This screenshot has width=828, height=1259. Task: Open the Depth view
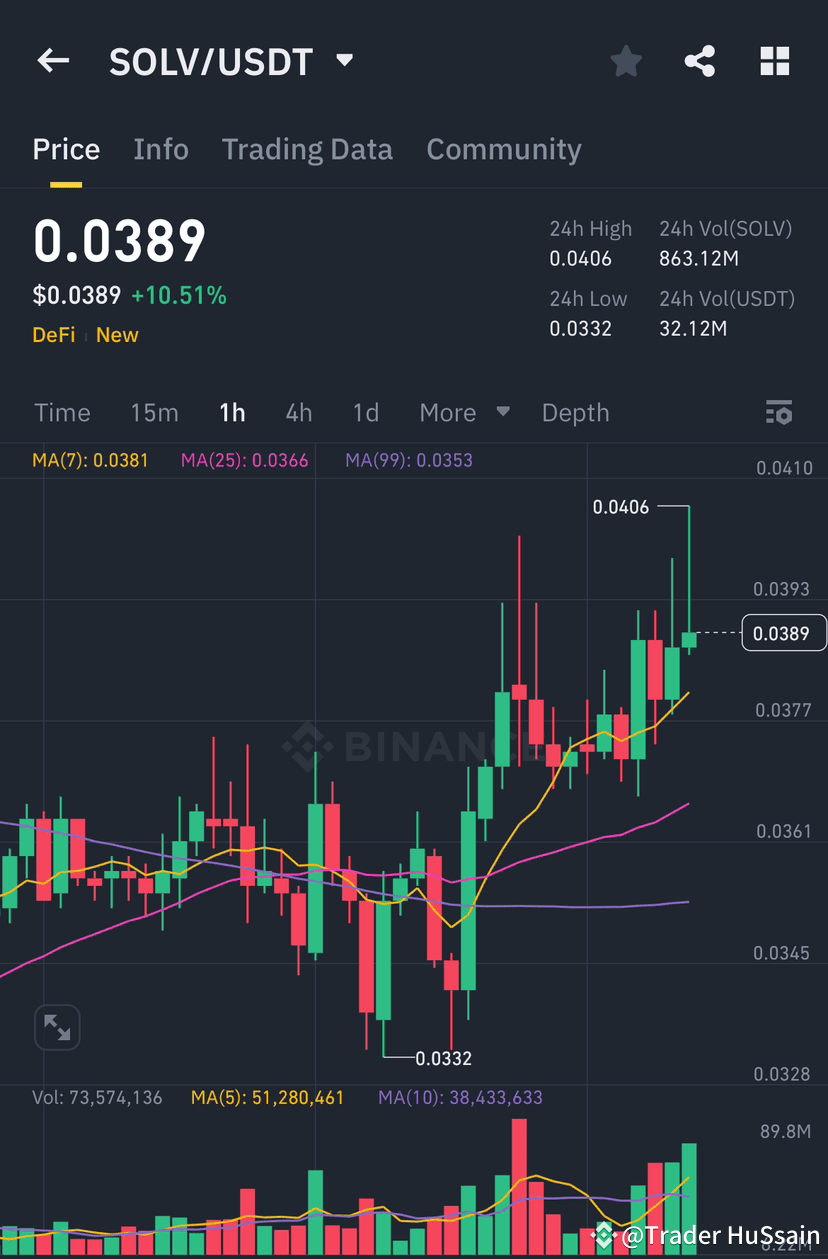[x=575, y=412]
